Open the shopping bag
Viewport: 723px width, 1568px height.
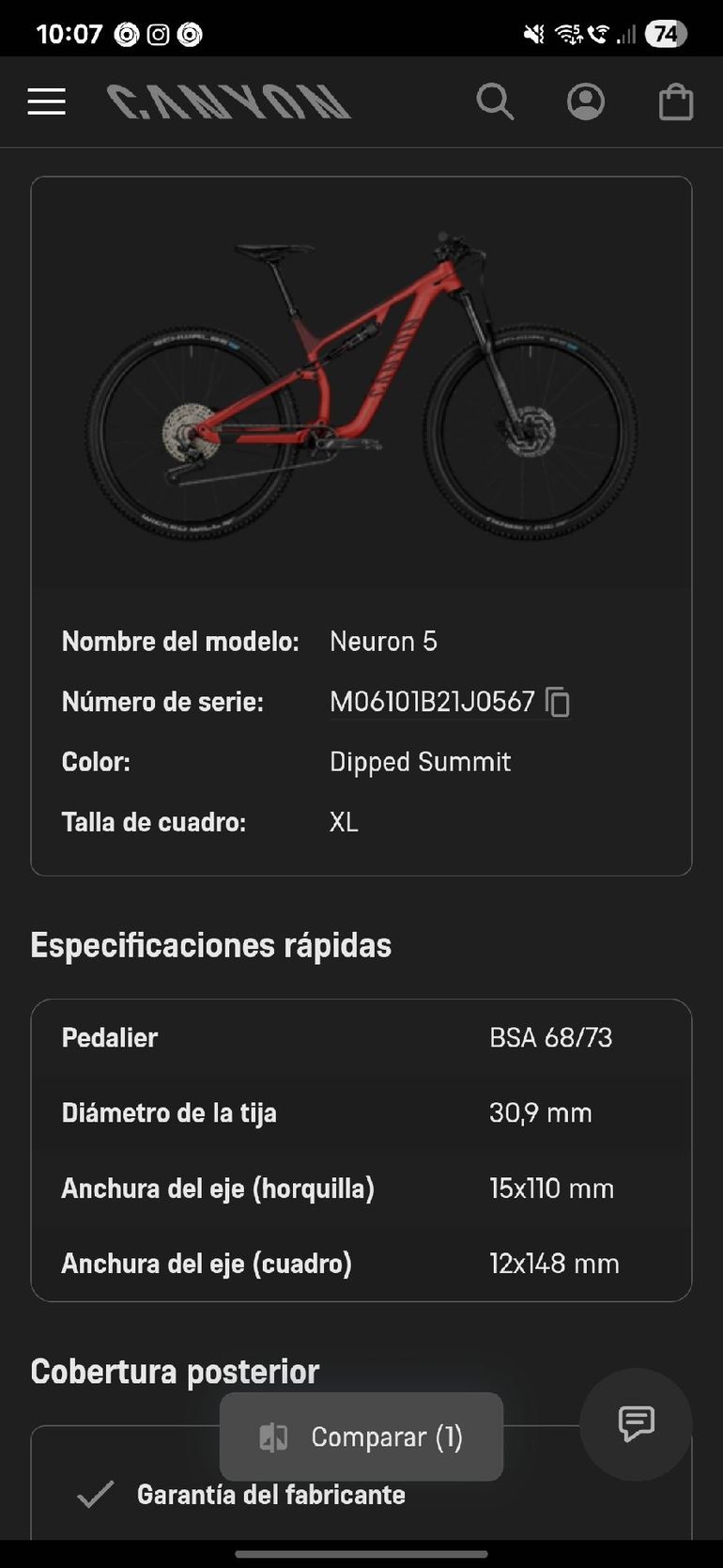tap(676, 101)
